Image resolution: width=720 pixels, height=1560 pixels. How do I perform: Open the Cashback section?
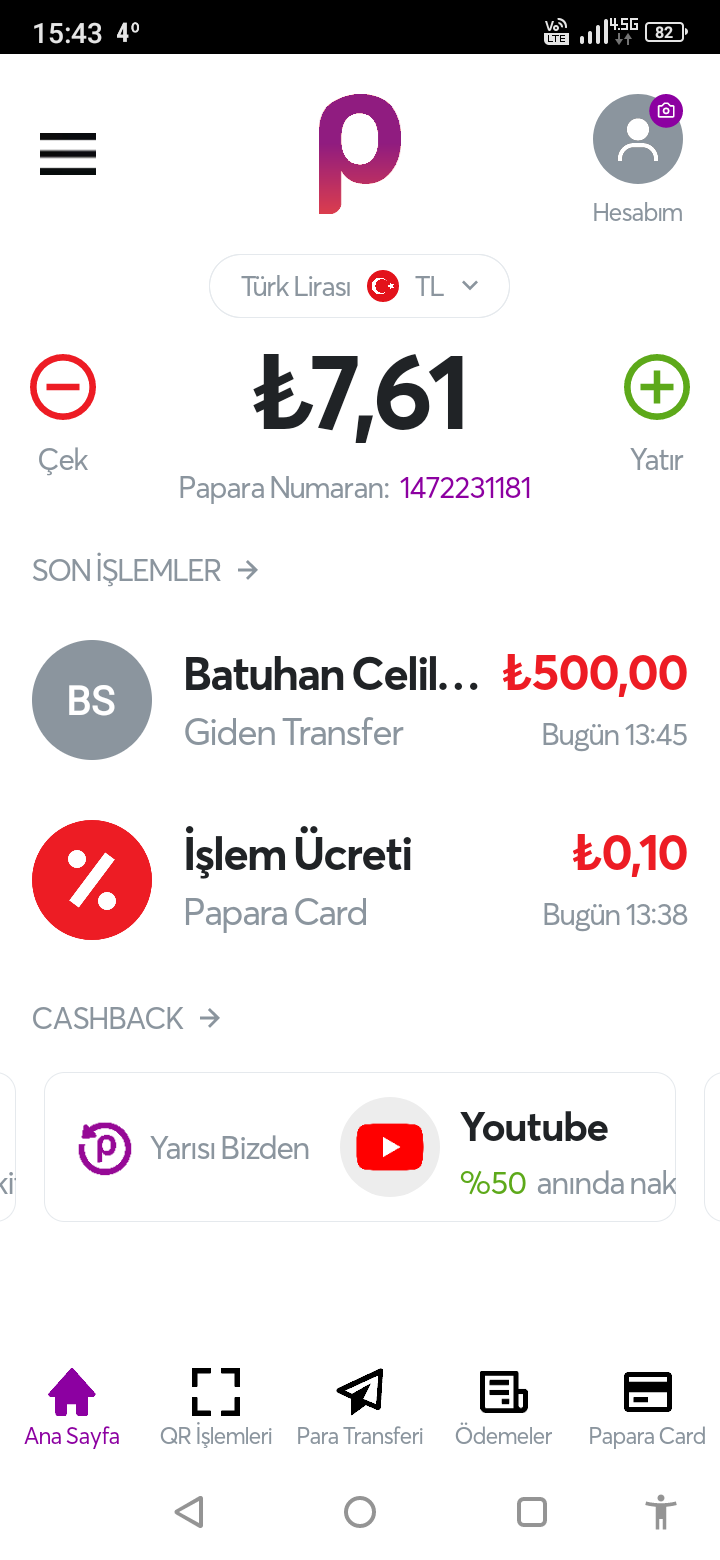126,1018
